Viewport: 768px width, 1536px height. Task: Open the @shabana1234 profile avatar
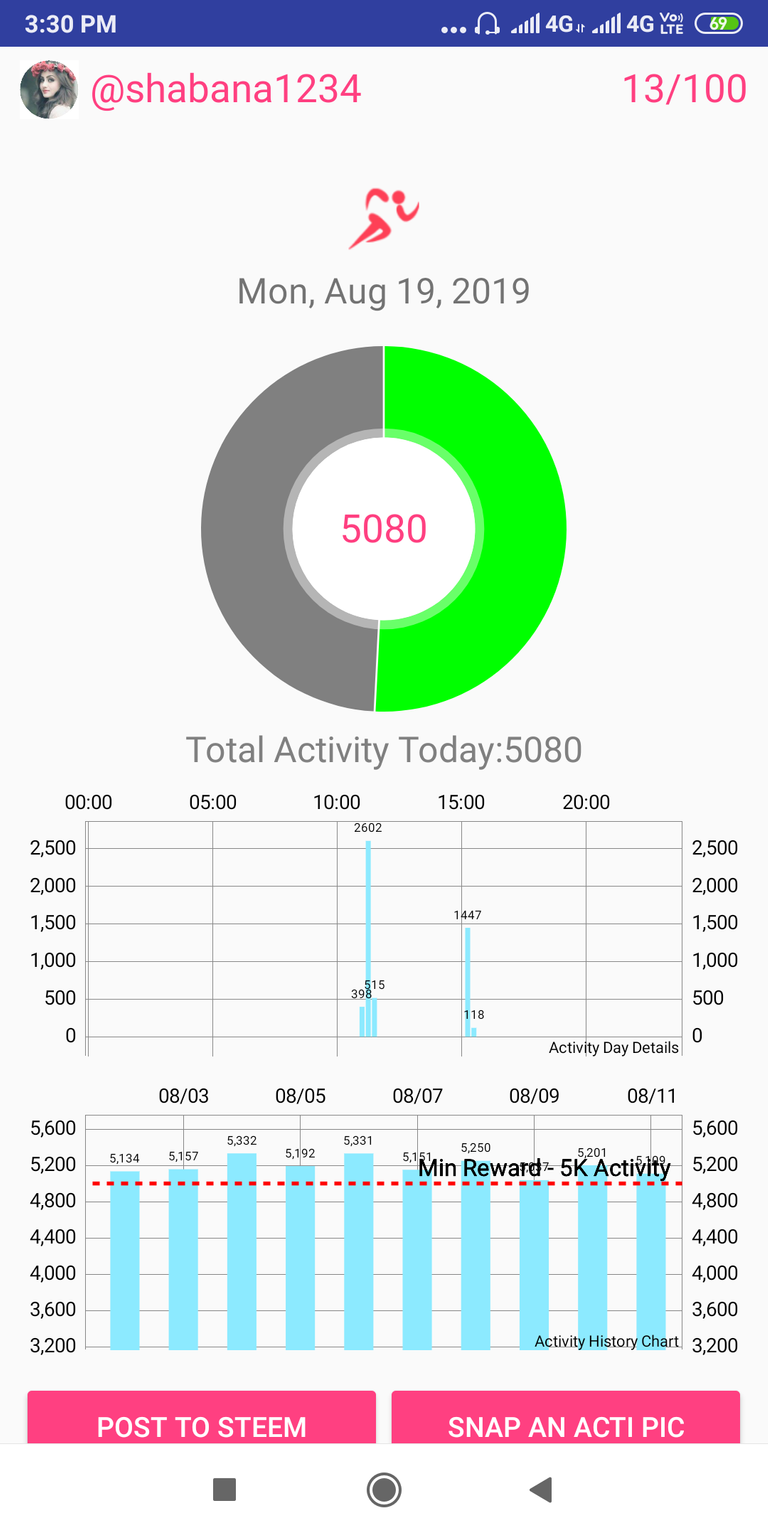click(x=49, y=89)
